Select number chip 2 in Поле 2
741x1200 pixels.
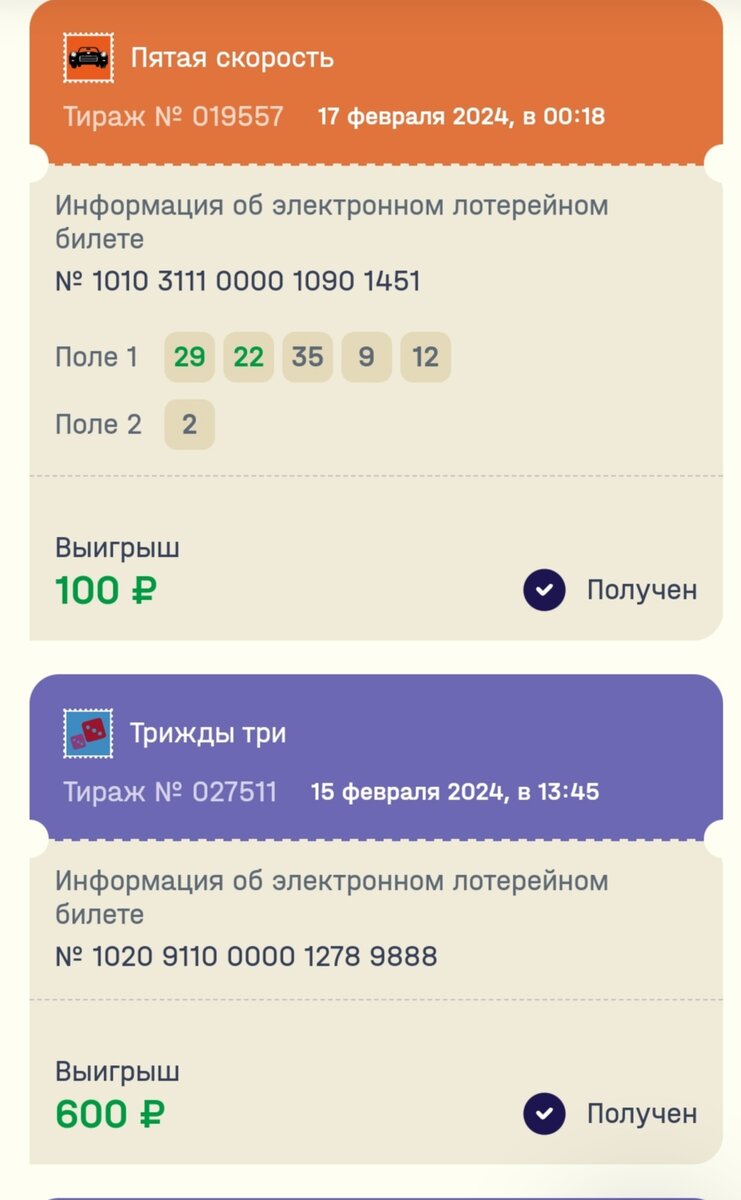click(189, 424)
